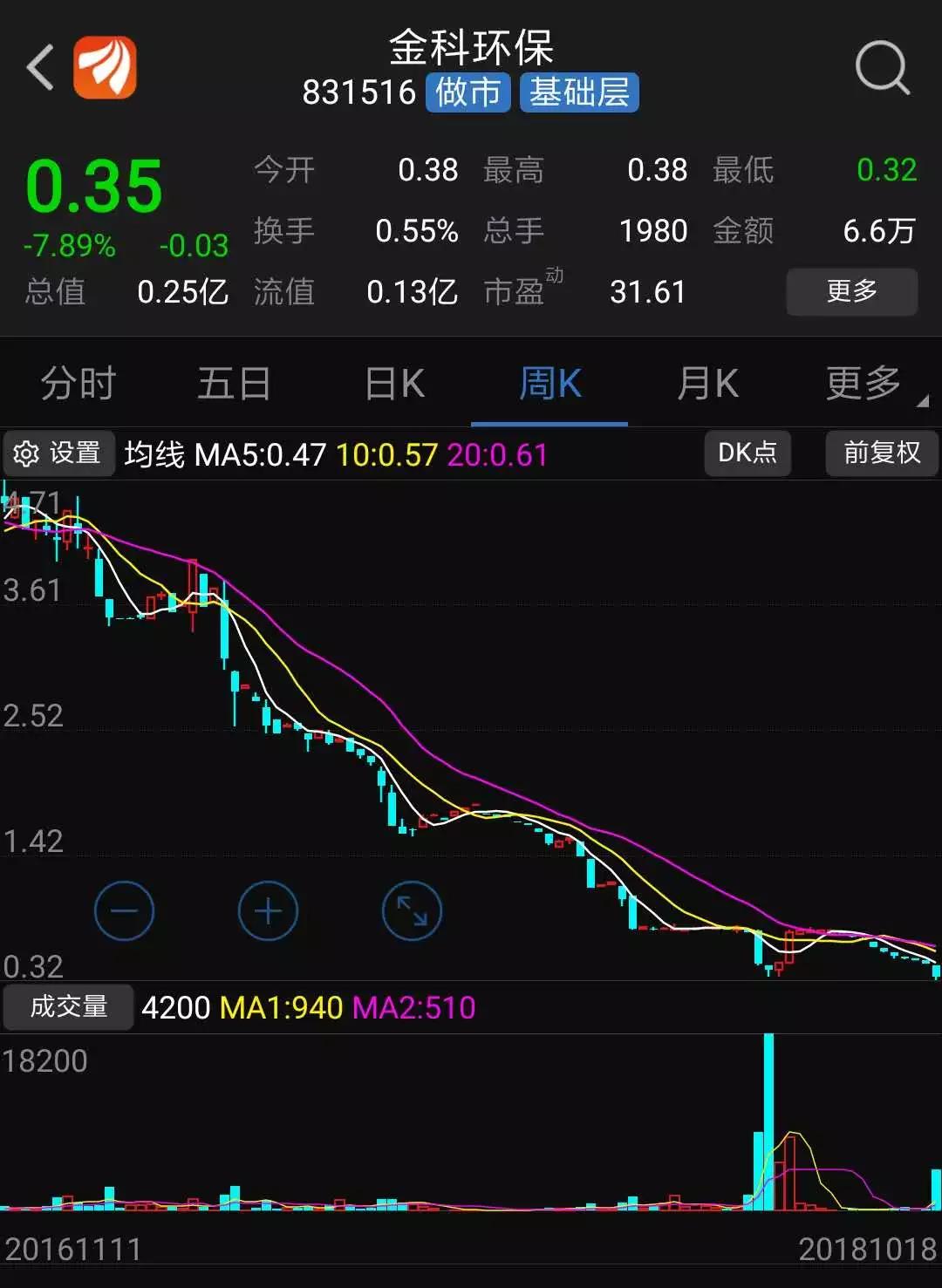942x1288 pixels.
Task: Tap the orange app logo icon
Action: 105,67
